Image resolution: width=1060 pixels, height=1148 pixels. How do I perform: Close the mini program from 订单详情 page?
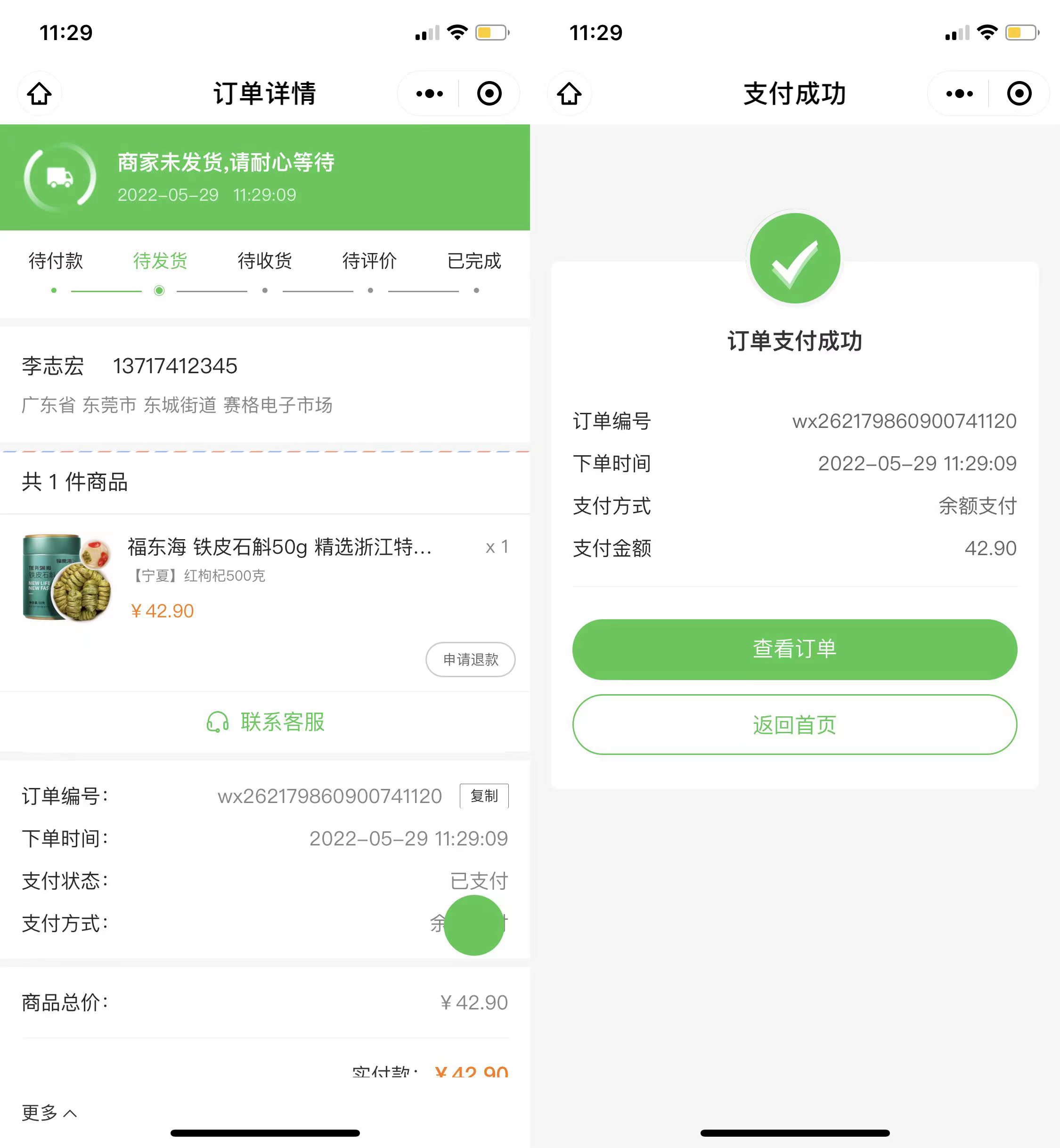pos(489,93)
